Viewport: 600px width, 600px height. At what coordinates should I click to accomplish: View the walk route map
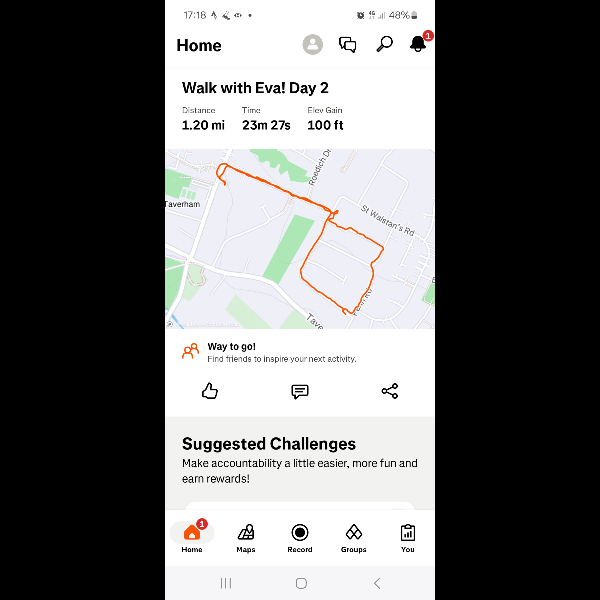point(300,239)
